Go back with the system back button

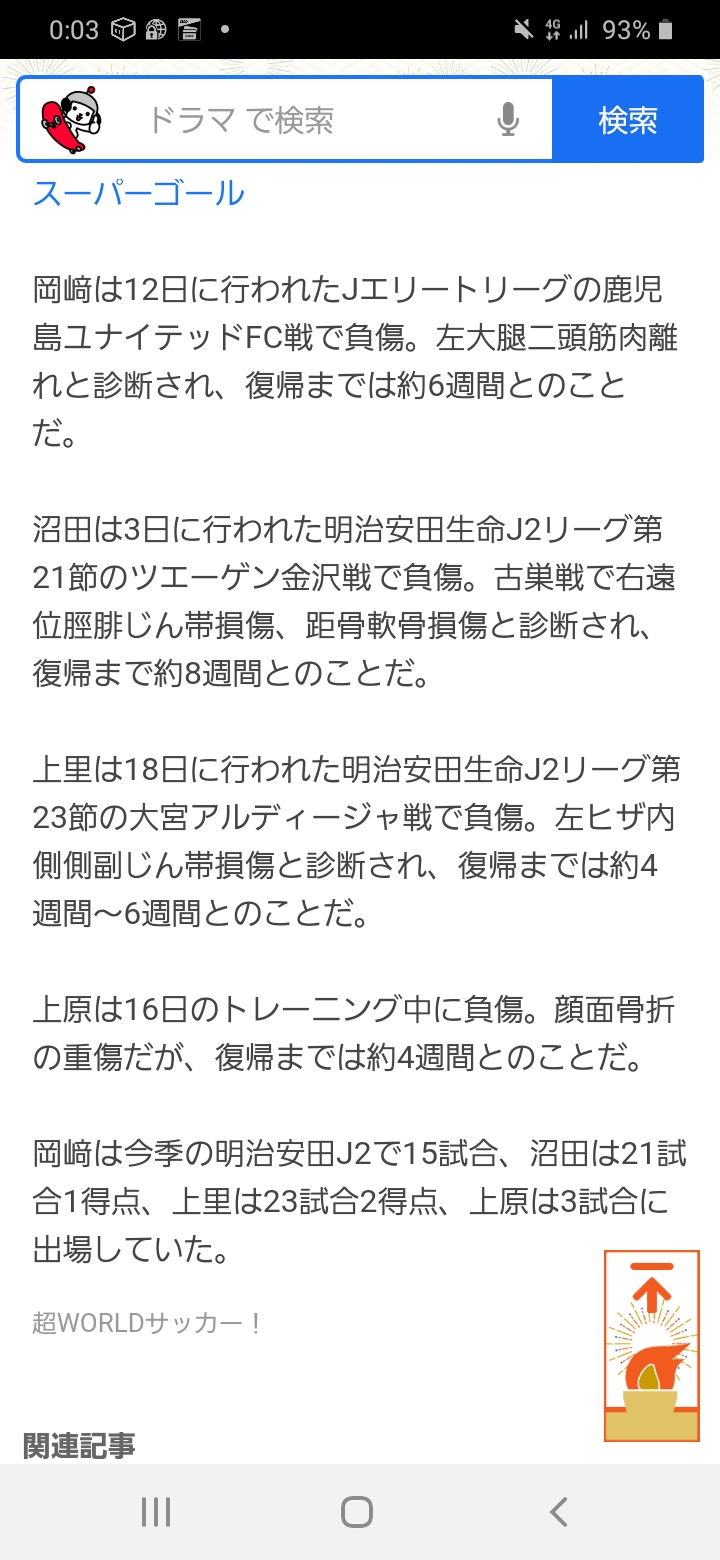pyautogui.click(x=558, y=1512)
